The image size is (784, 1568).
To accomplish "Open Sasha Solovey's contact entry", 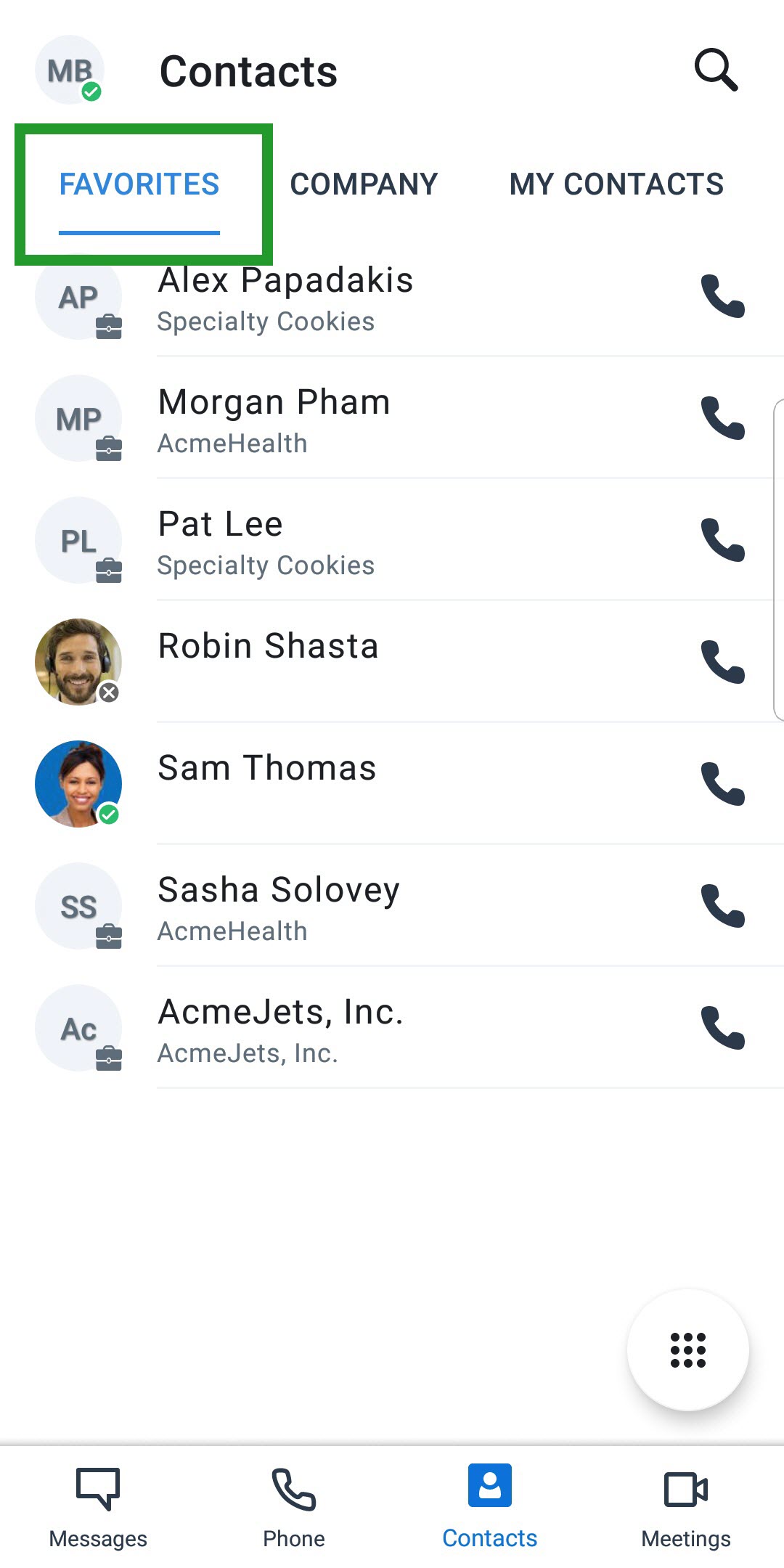I will coord(392,906).
